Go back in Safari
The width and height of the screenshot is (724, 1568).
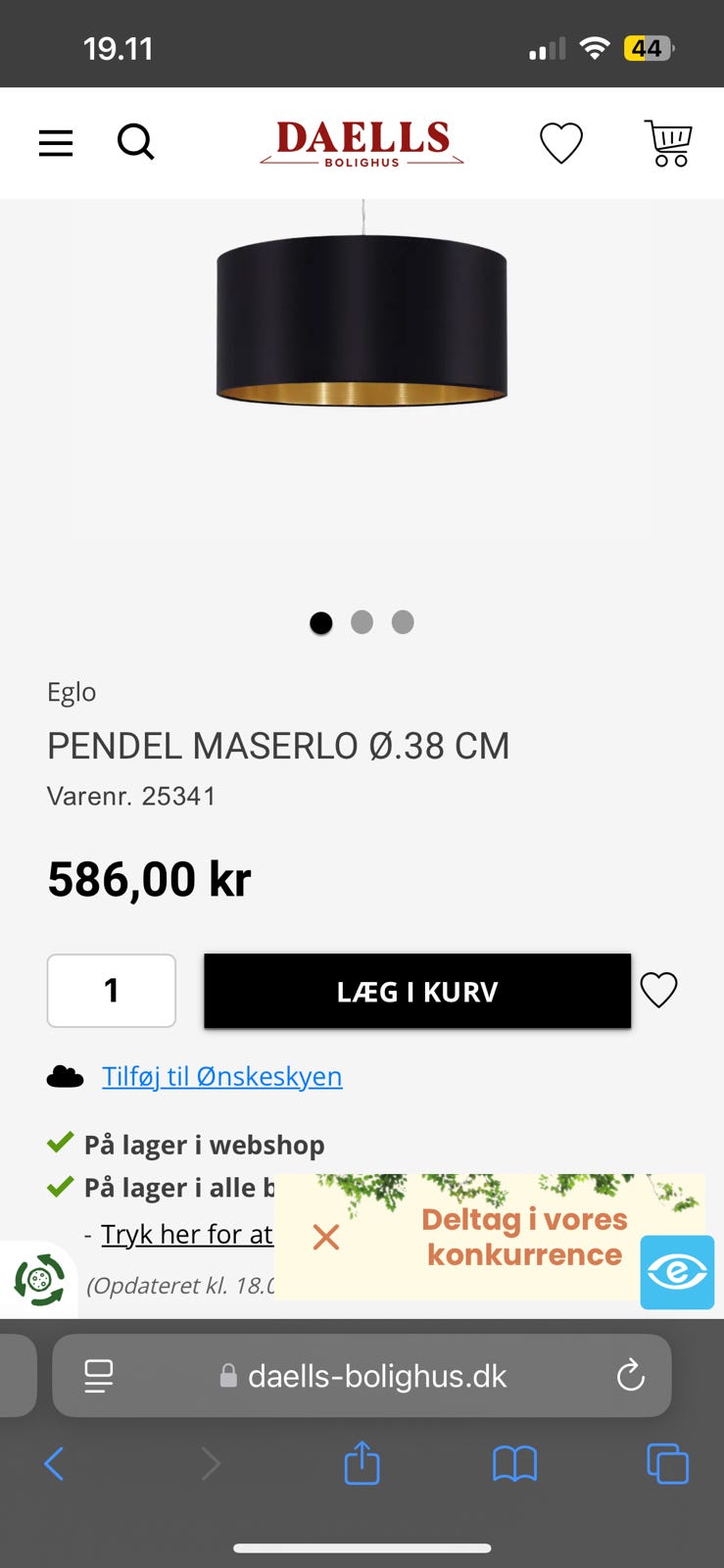click(x=55, y=1464)
